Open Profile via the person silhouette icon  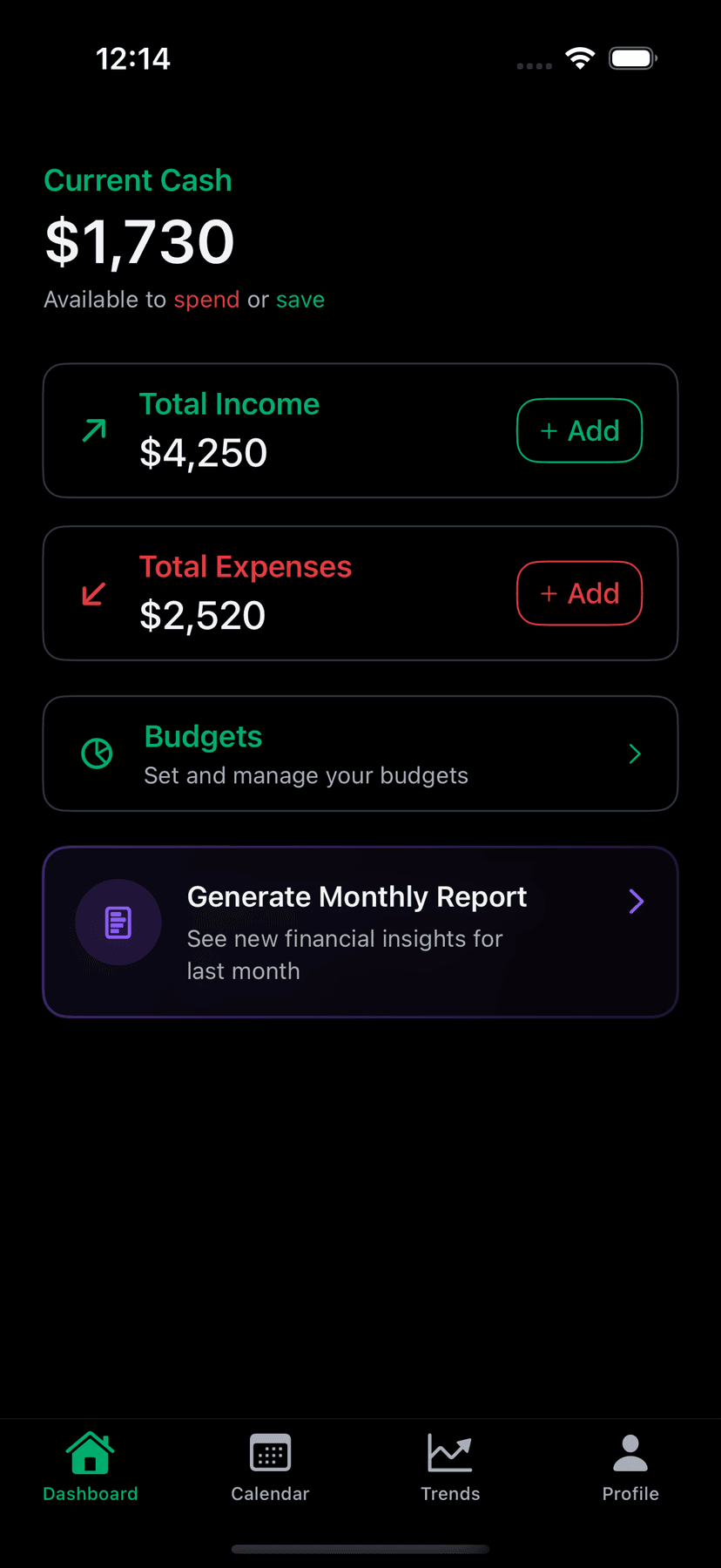[x=630, y=1450]
